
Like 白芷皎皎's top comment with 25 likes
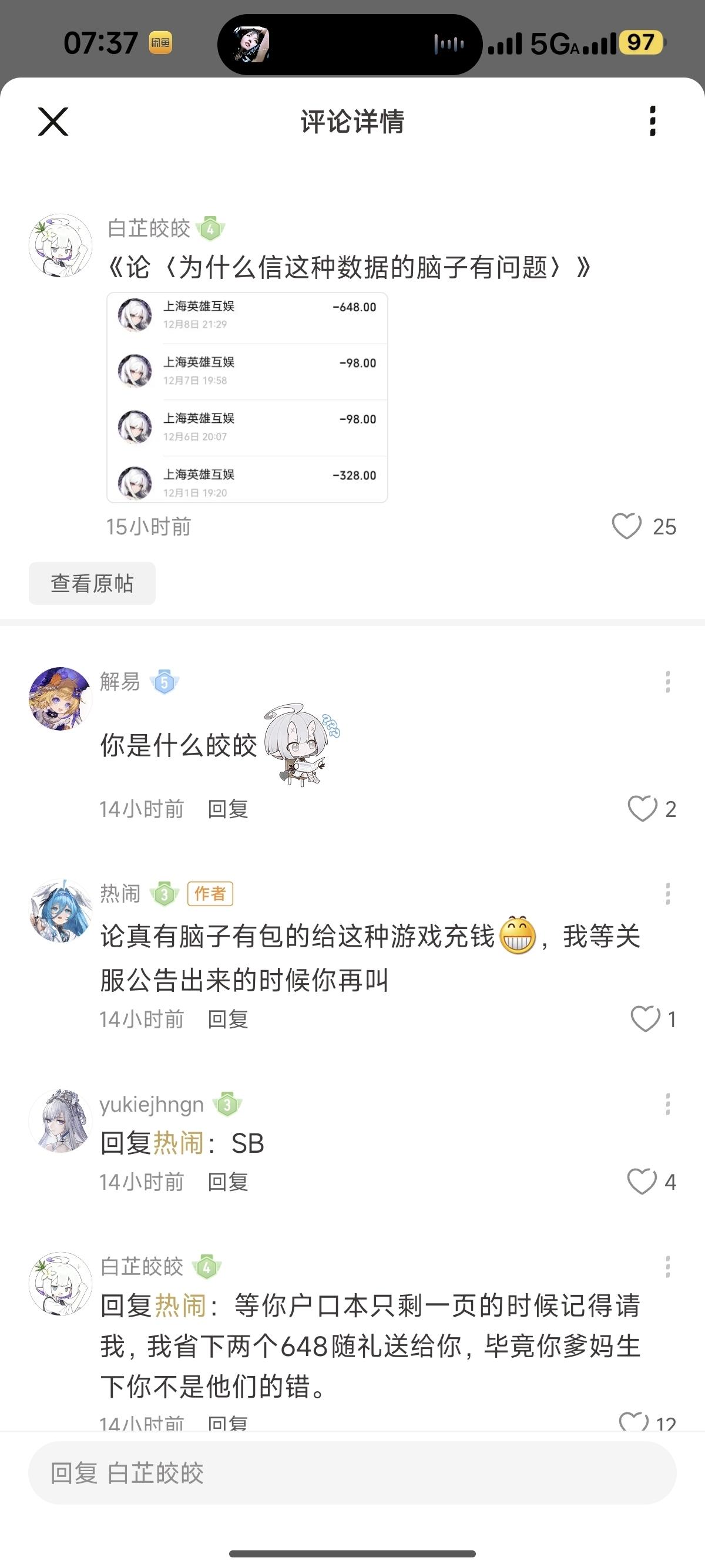pos(627,527)
